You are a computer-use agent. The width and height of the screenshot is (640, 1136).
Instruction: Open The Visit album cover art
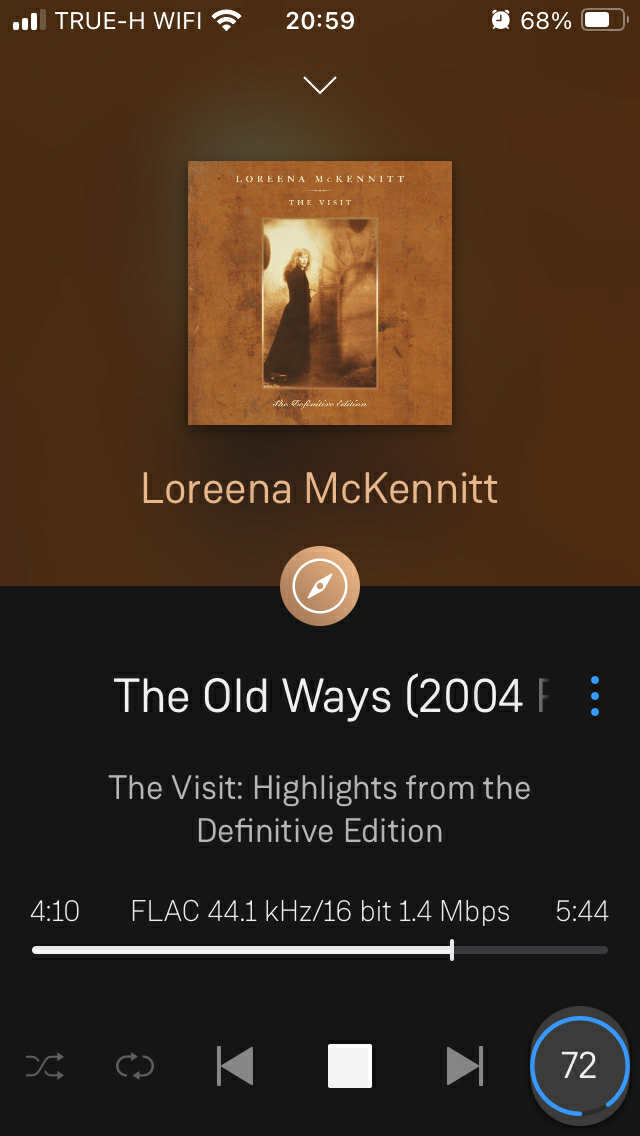tap(320, 293)
